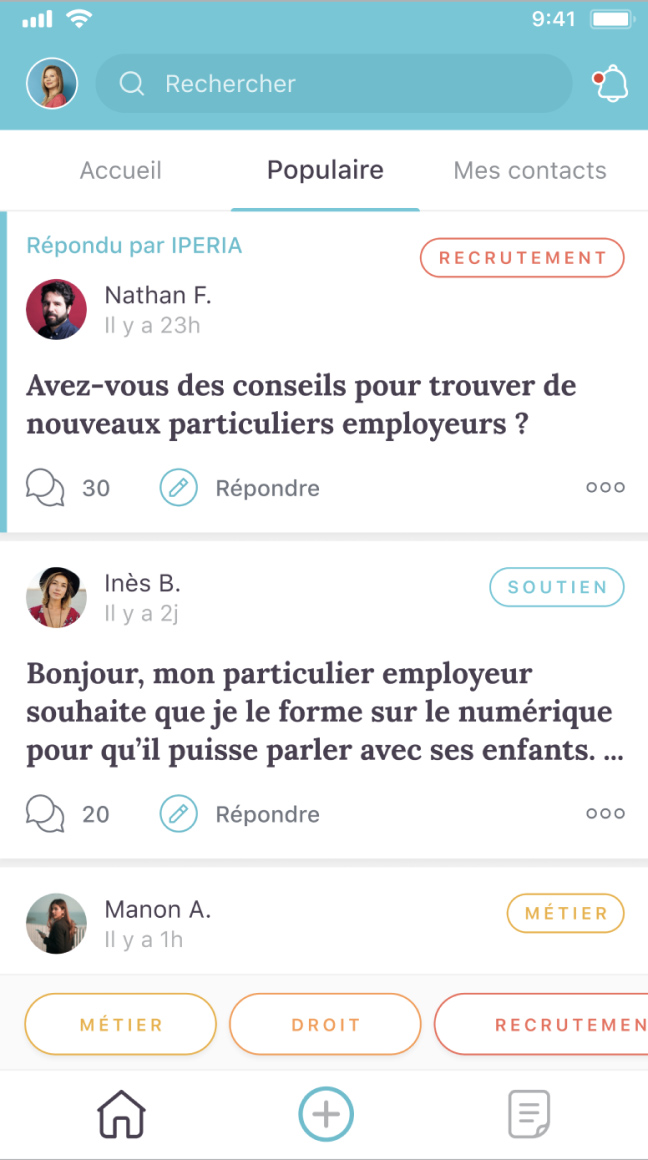Go to the home icon in bottom bar
Image resolution: width=648 pixels, height=1160 pixels.
[x=121, y=1114]
